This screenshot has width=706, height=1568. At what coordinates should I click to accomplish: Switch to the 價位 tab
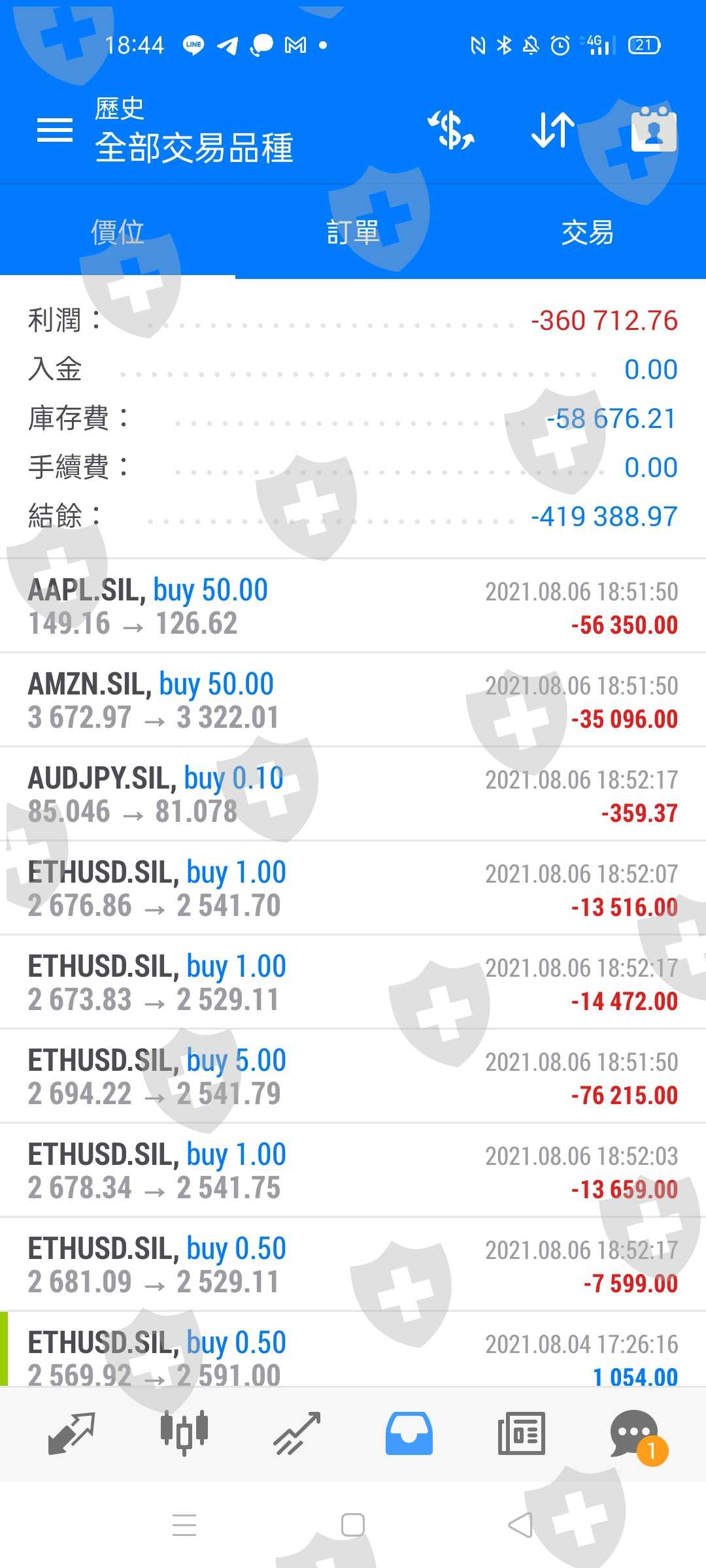[118, 233]
